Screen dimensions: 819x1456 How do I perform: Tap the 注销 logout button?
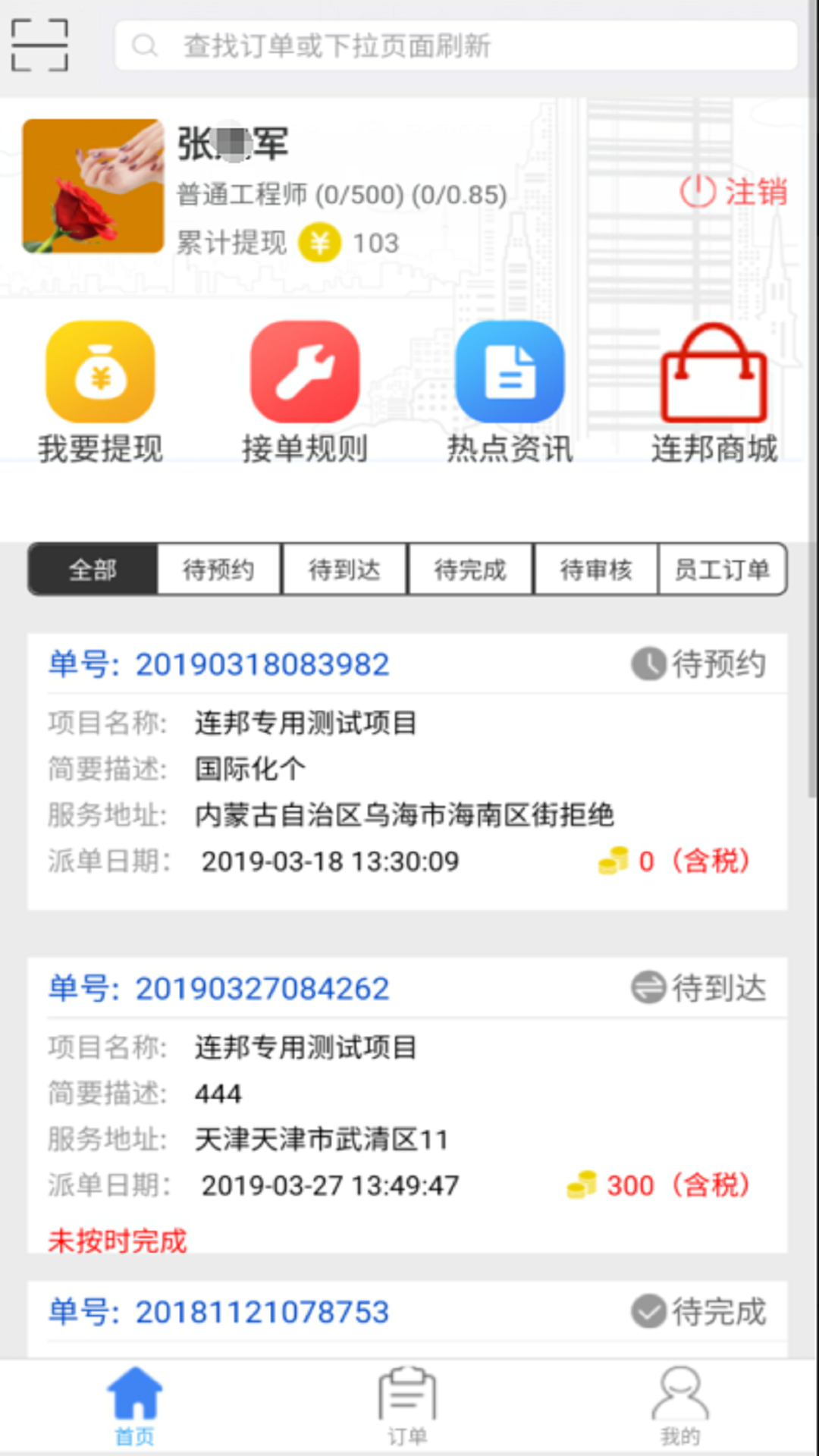point(733,191)
